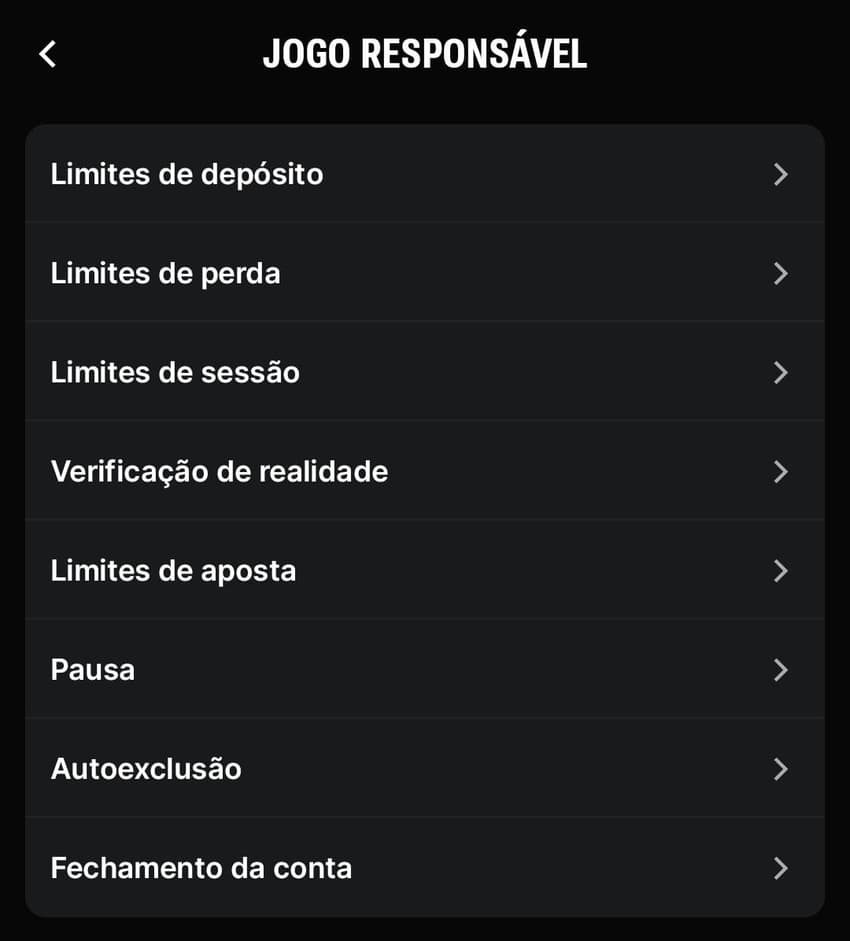Screen dimensions: 850x941
Task: Tap the Autoexclusão row label text
Action: 145,769
